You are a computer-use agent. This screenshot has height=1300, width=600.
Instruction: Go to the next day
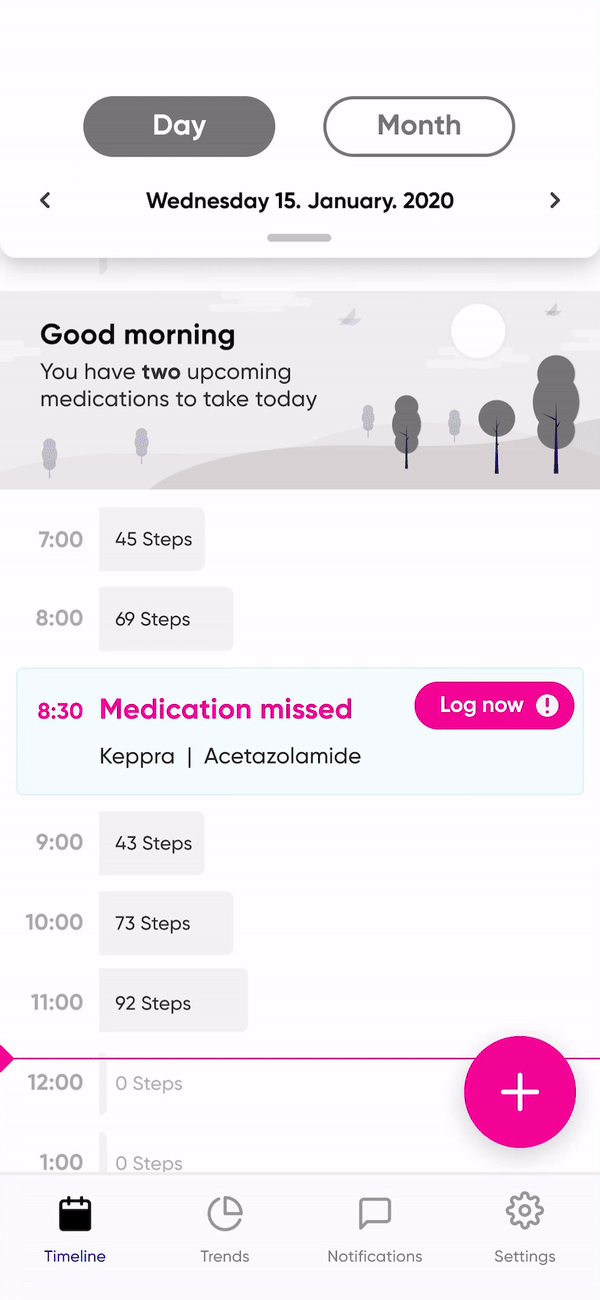(x=555, y=200)
